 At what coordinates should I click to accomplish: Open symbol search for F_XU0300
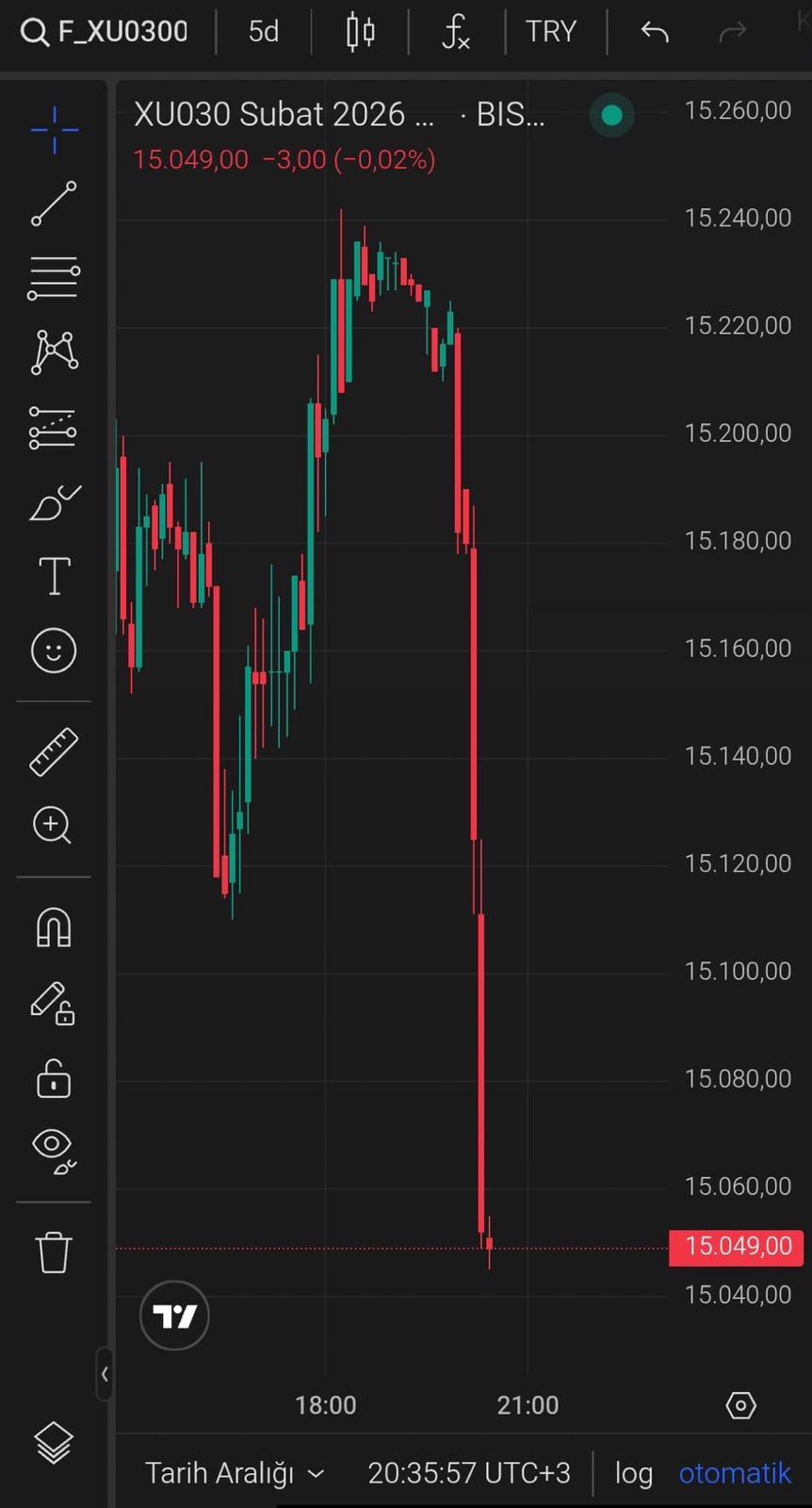coord(105,32)
